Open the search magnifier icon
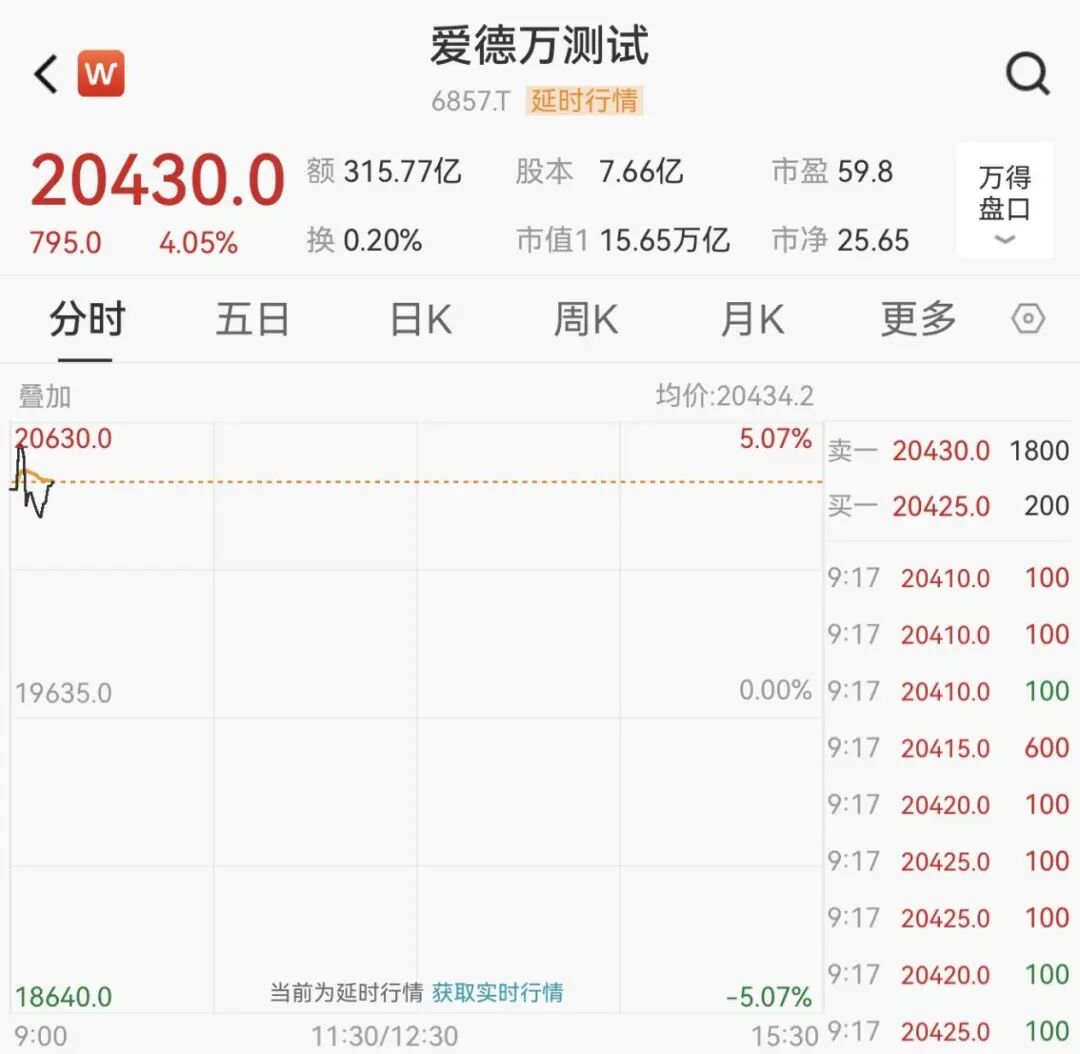 pos(1027,73)
